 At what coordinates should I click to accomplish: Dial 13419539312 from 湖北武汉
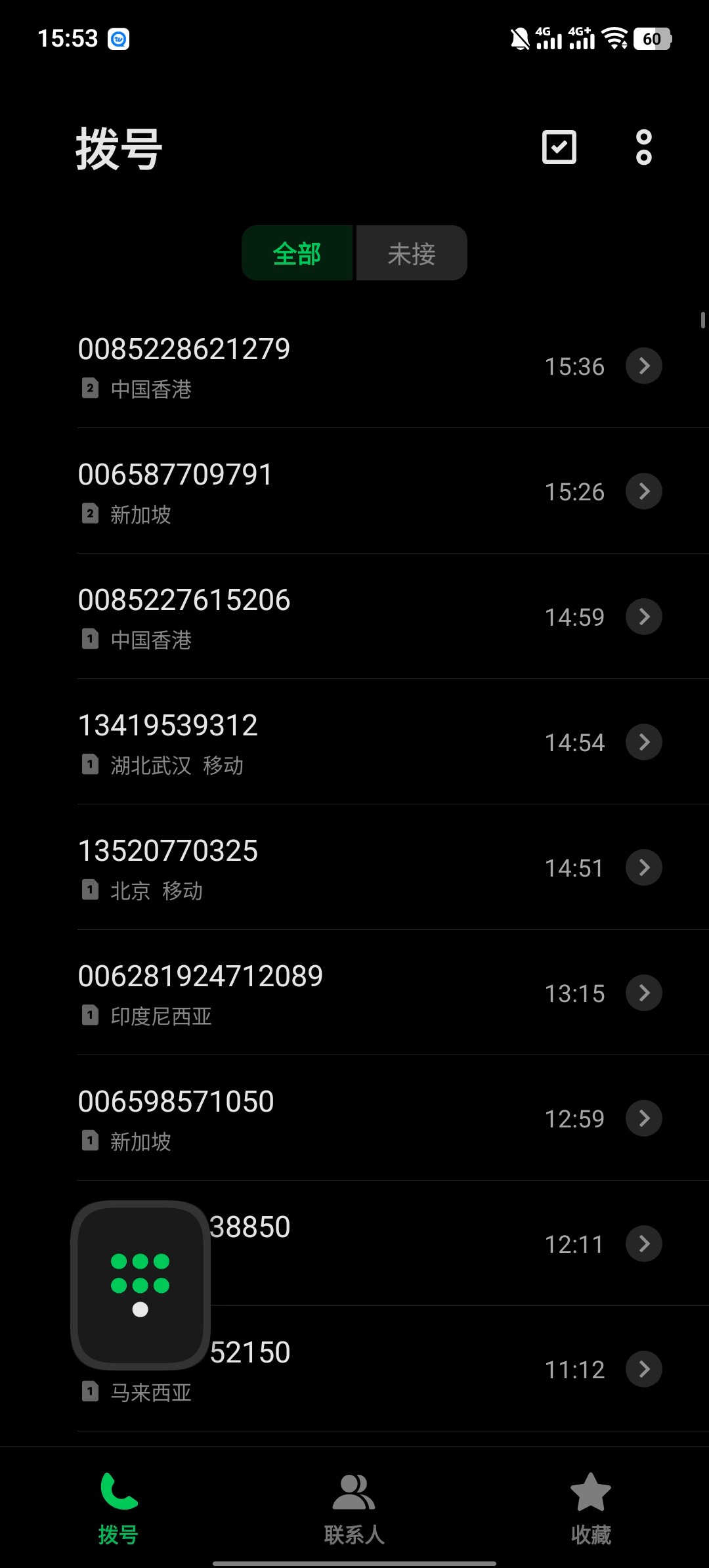pyautogui.click(x=263, y=742)
